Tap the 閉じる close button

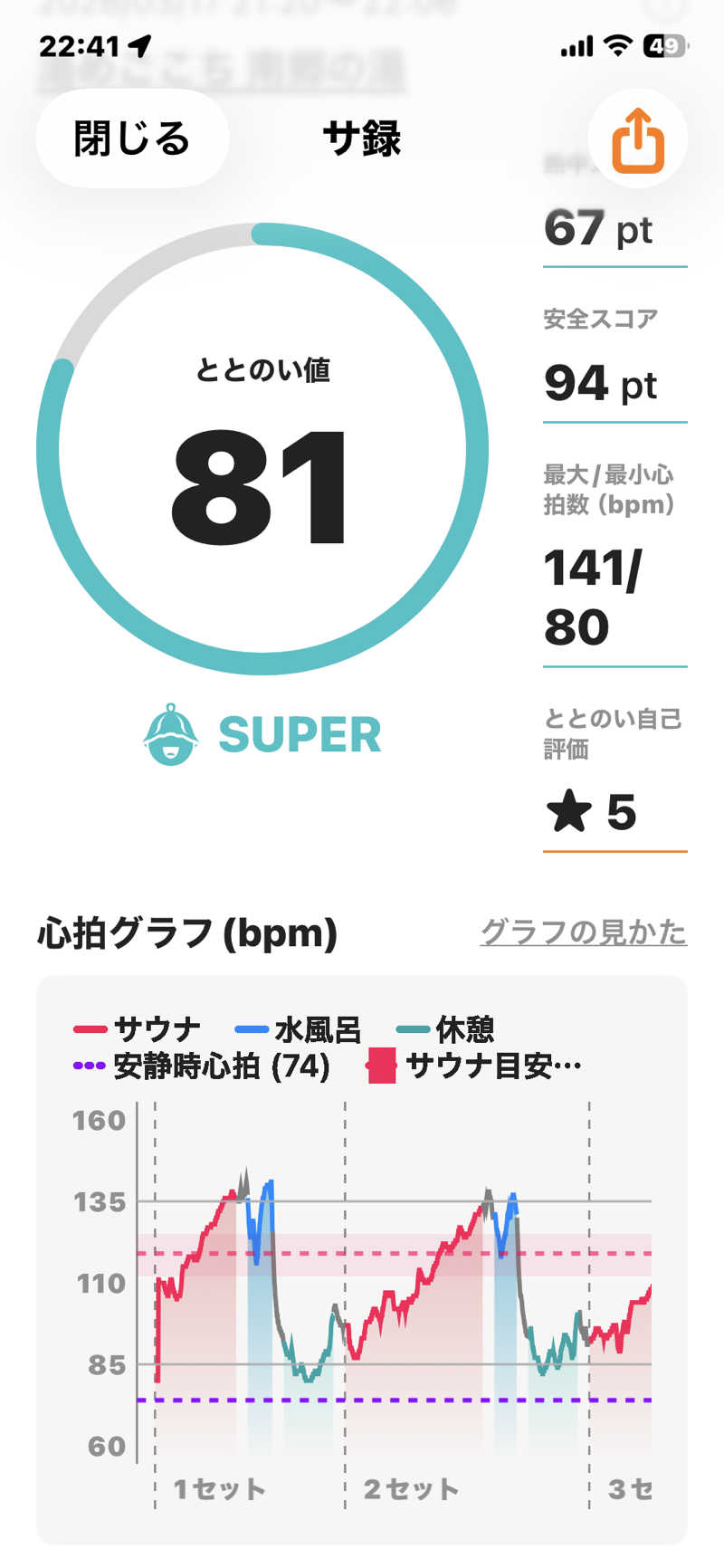click(x=132, y=139)
